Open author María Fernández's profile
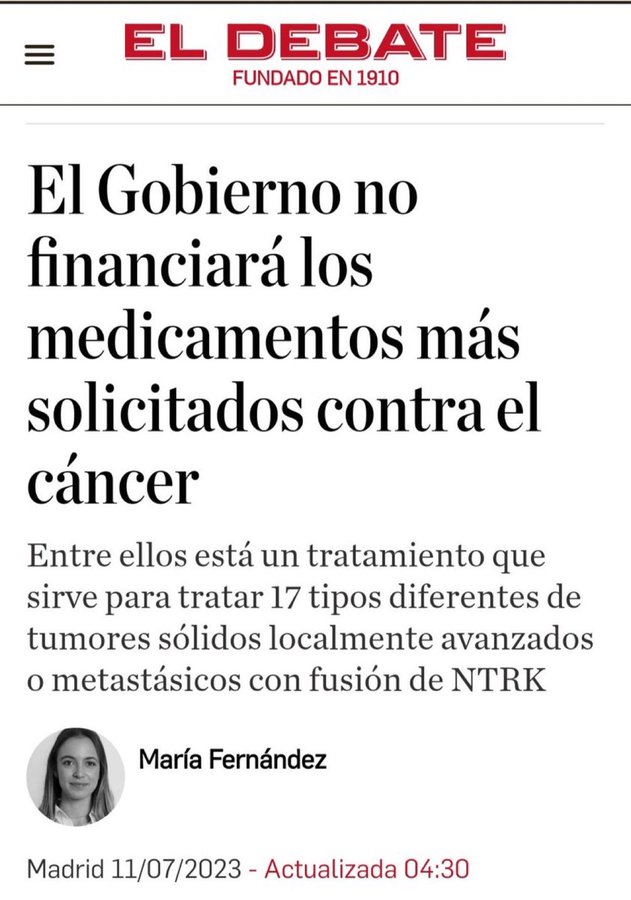 (232, 760)
